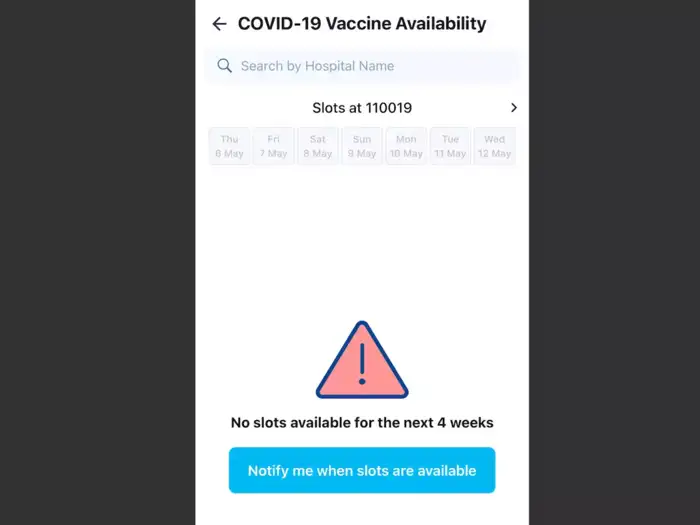Open the chevron next to Slots at 110019
700x525 pixels.
coord(513,108)
